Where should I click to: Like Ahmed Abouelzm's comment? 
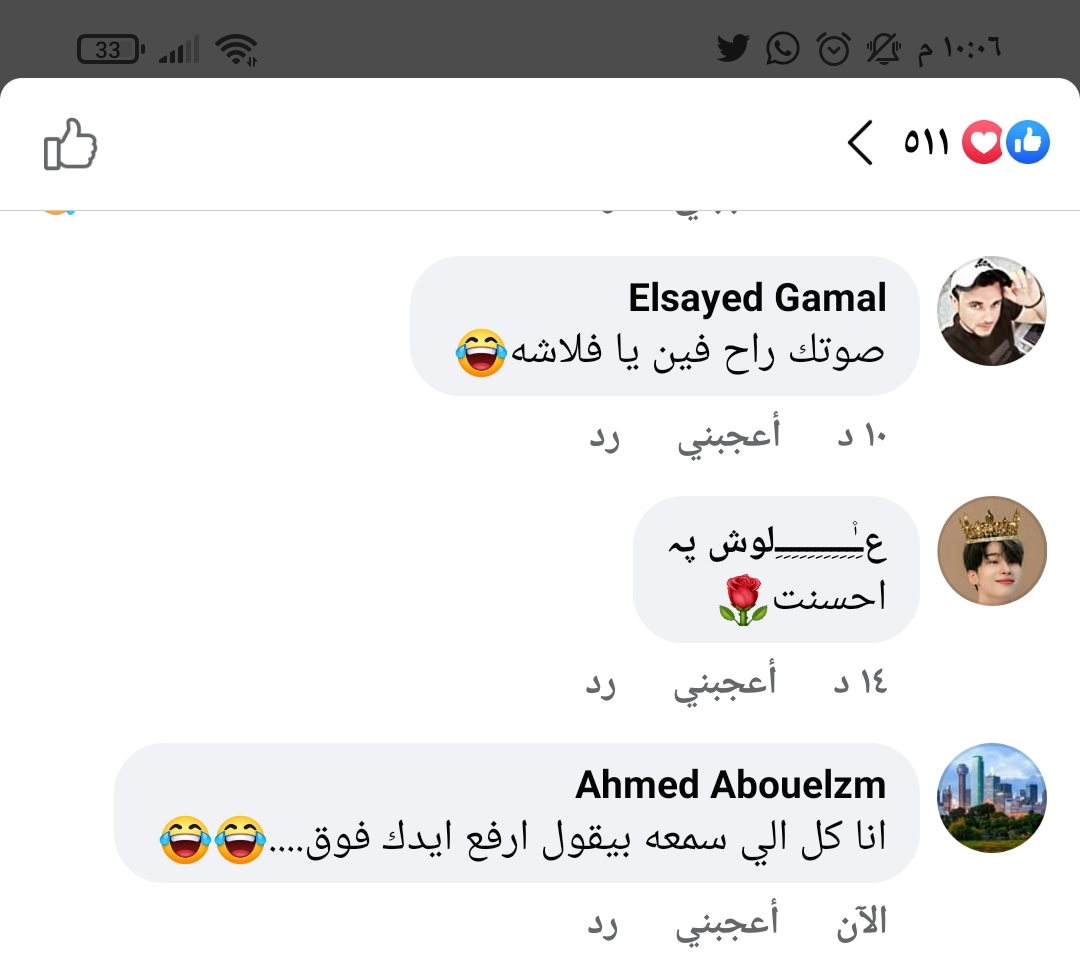pos(727,924)
